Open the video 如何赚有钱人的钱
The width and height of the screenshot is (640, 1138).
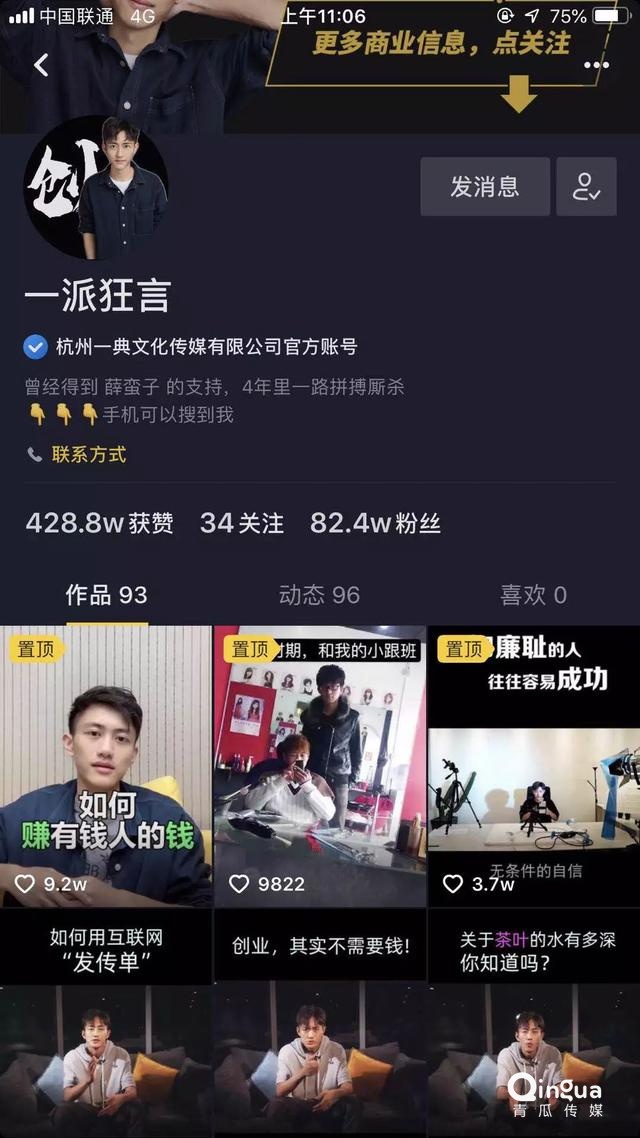click(x=106, y=766)
